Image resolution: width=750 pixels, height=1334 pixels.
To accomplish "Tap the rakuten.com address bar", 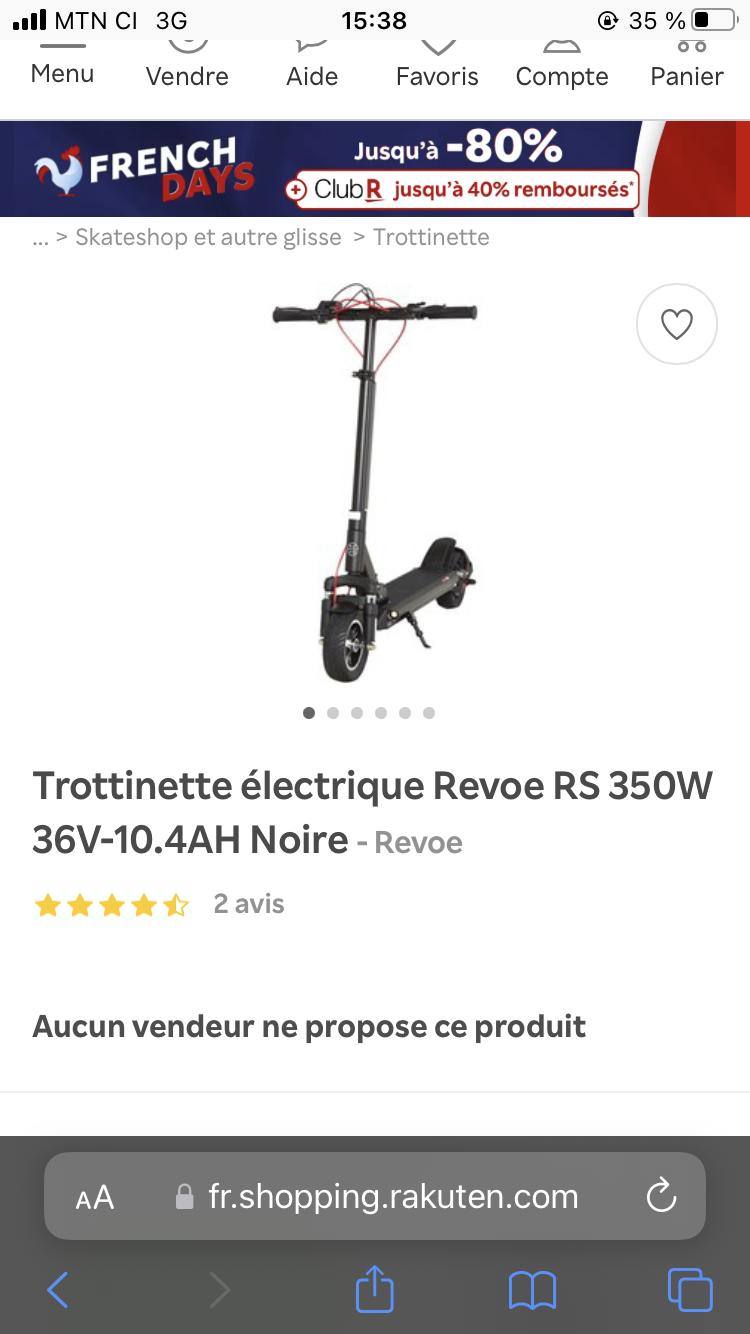I will (x=392, y=1197).
